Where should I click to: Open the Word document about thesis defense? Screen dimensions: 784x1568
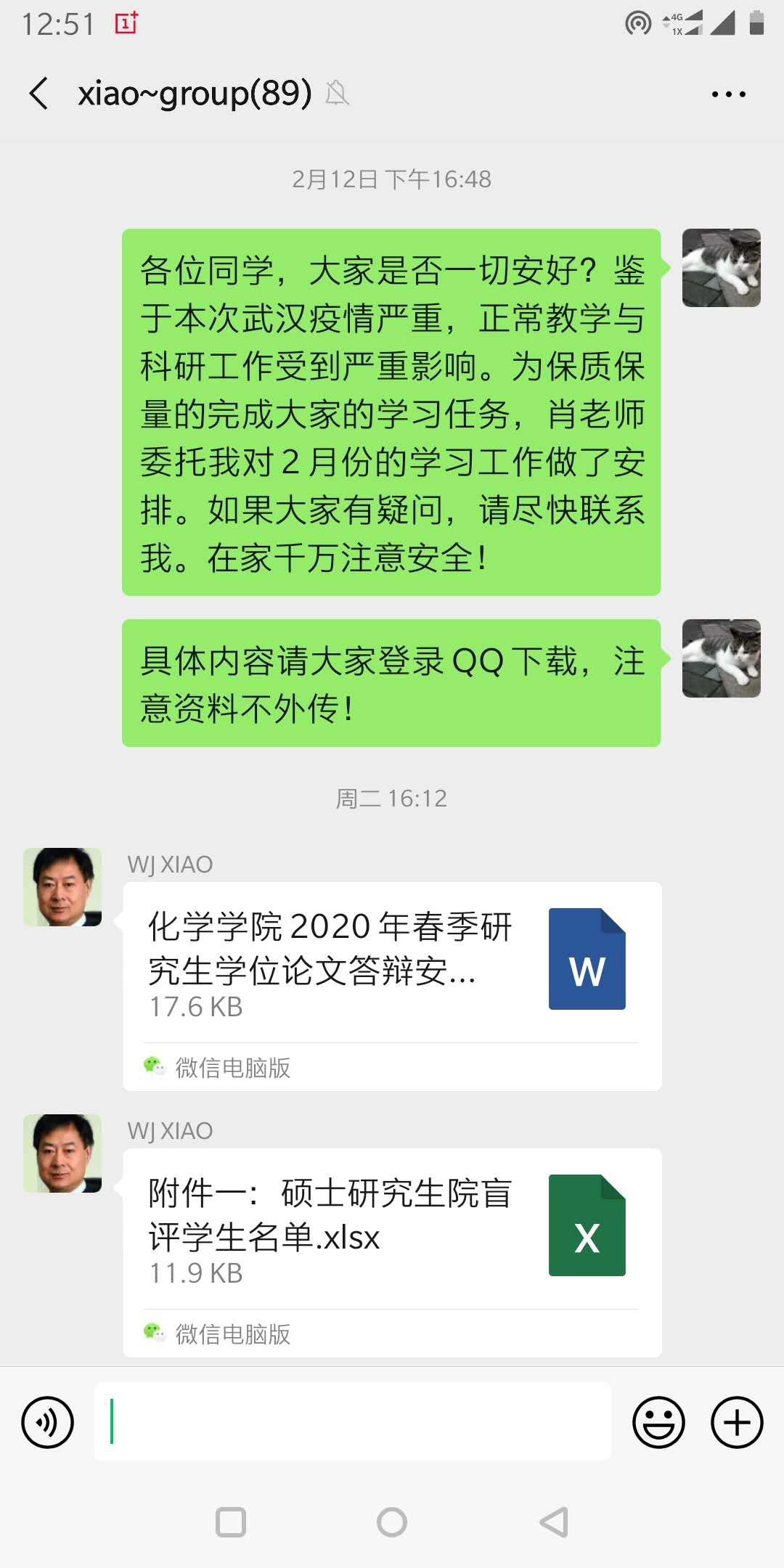click(392, 962)
